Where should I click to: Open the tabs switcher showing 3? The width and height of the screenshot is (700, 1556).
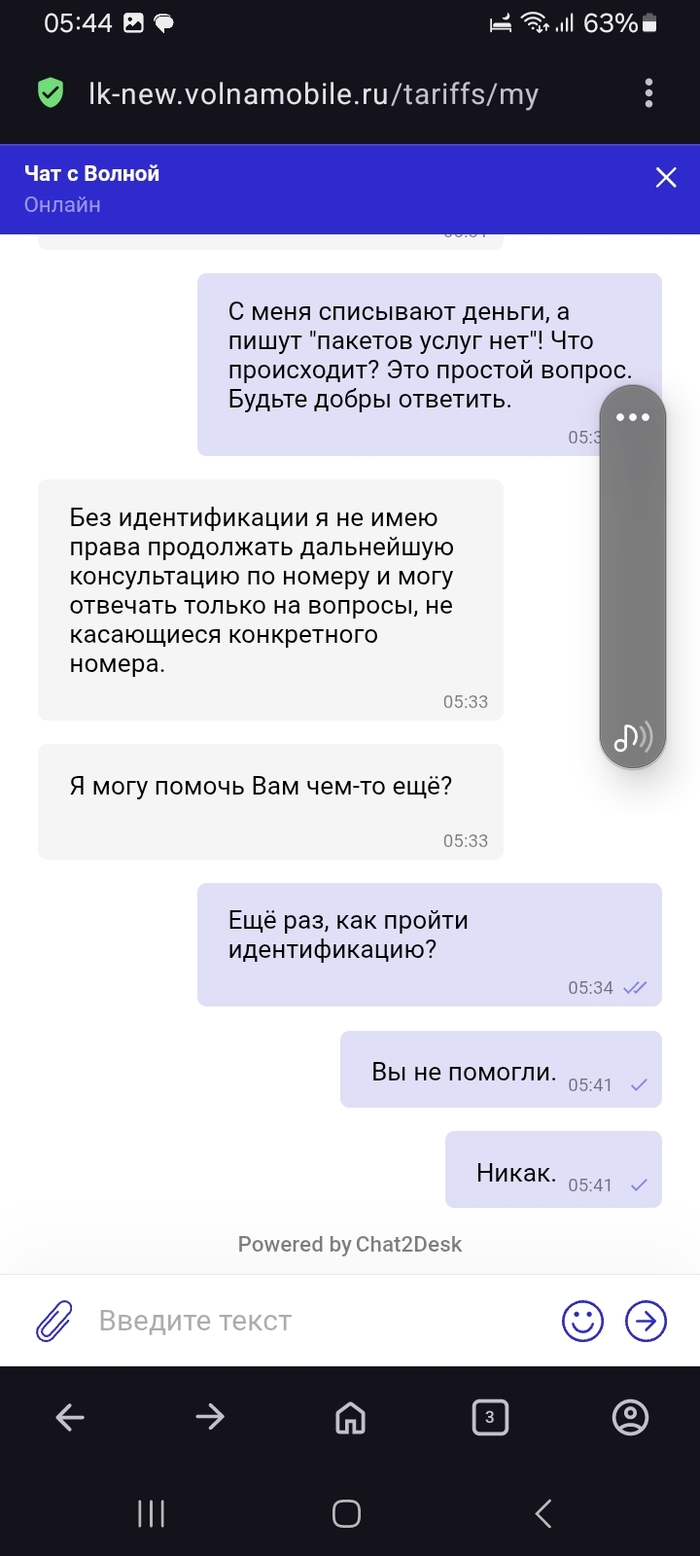point(489,1417)
